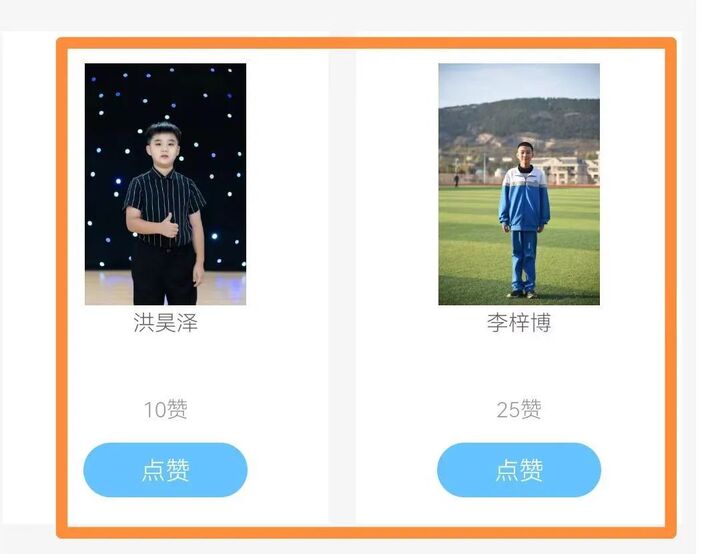Open 洪昊泽's photo
Screen dimensions: 702x554
[165, 184]
